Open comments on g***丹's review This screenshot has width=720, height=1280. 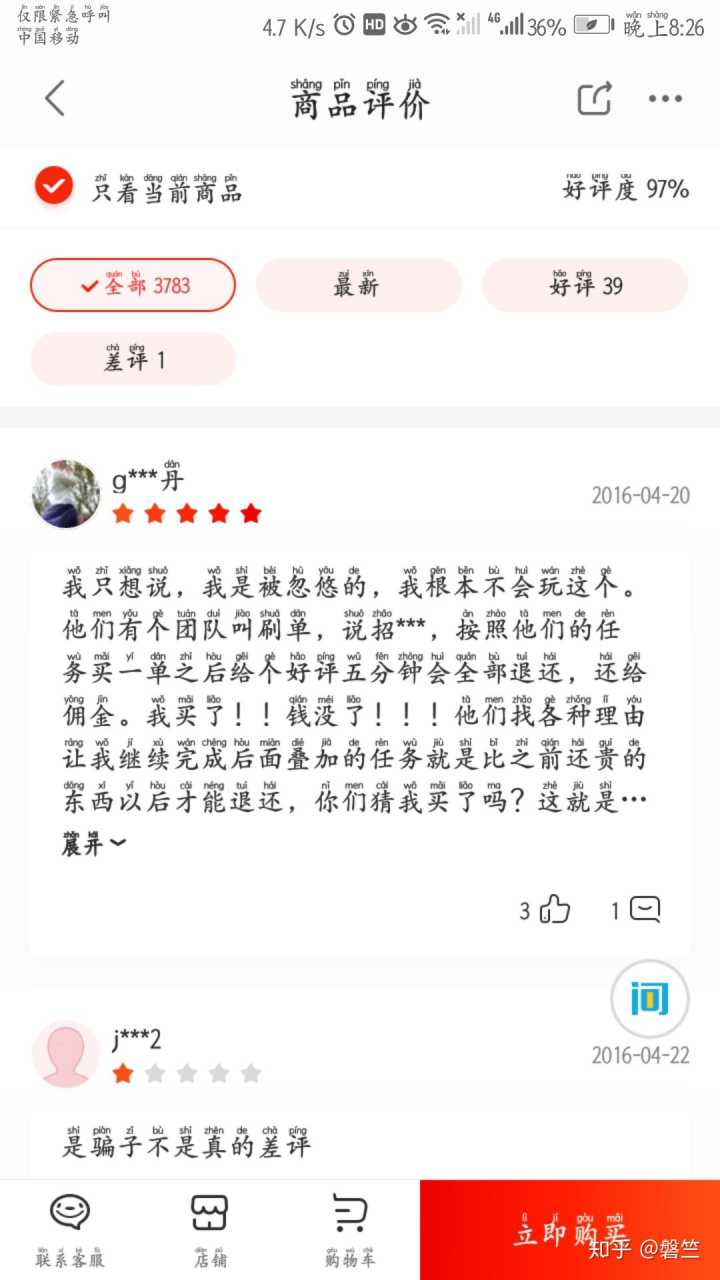638,909
